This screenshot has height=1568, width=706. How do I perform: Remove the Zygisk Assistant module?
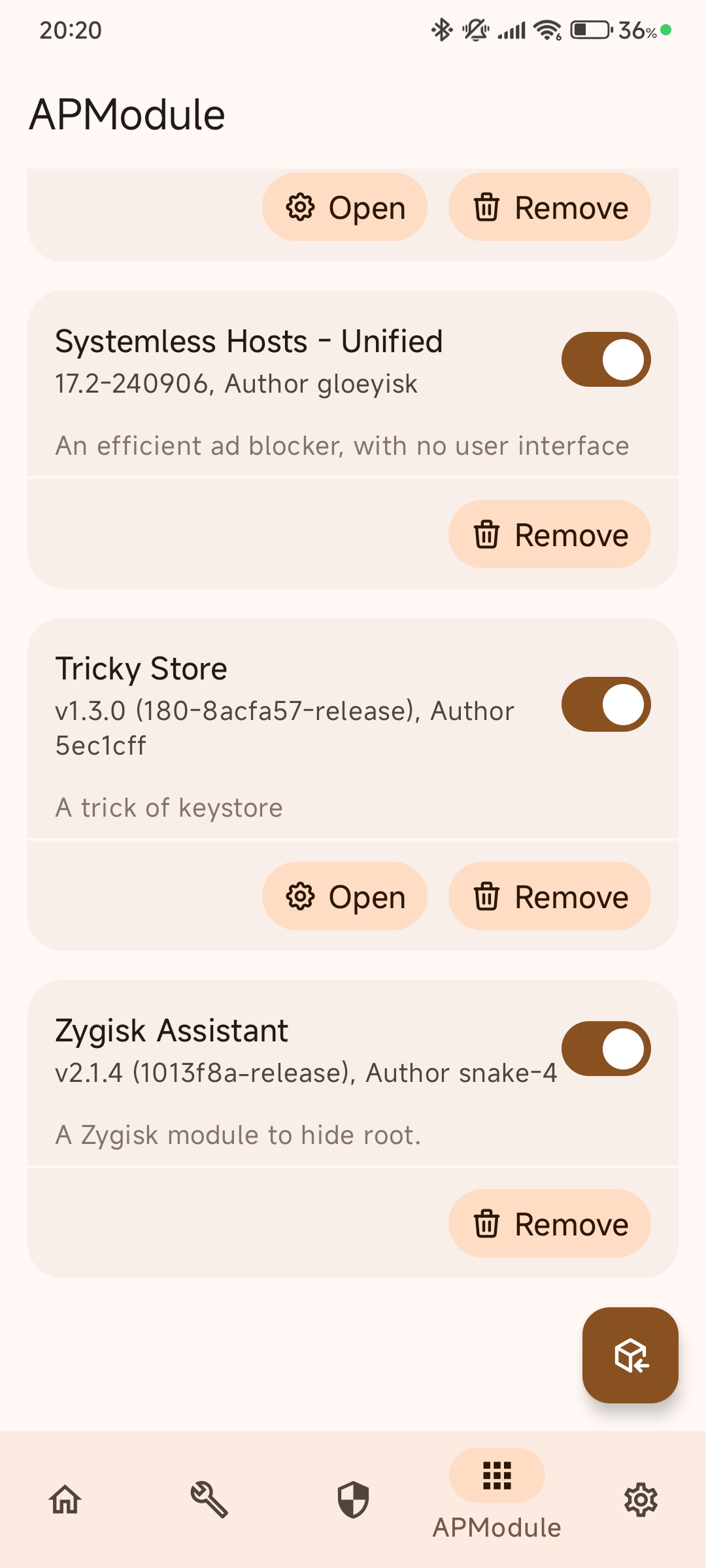pos(549,1224)
